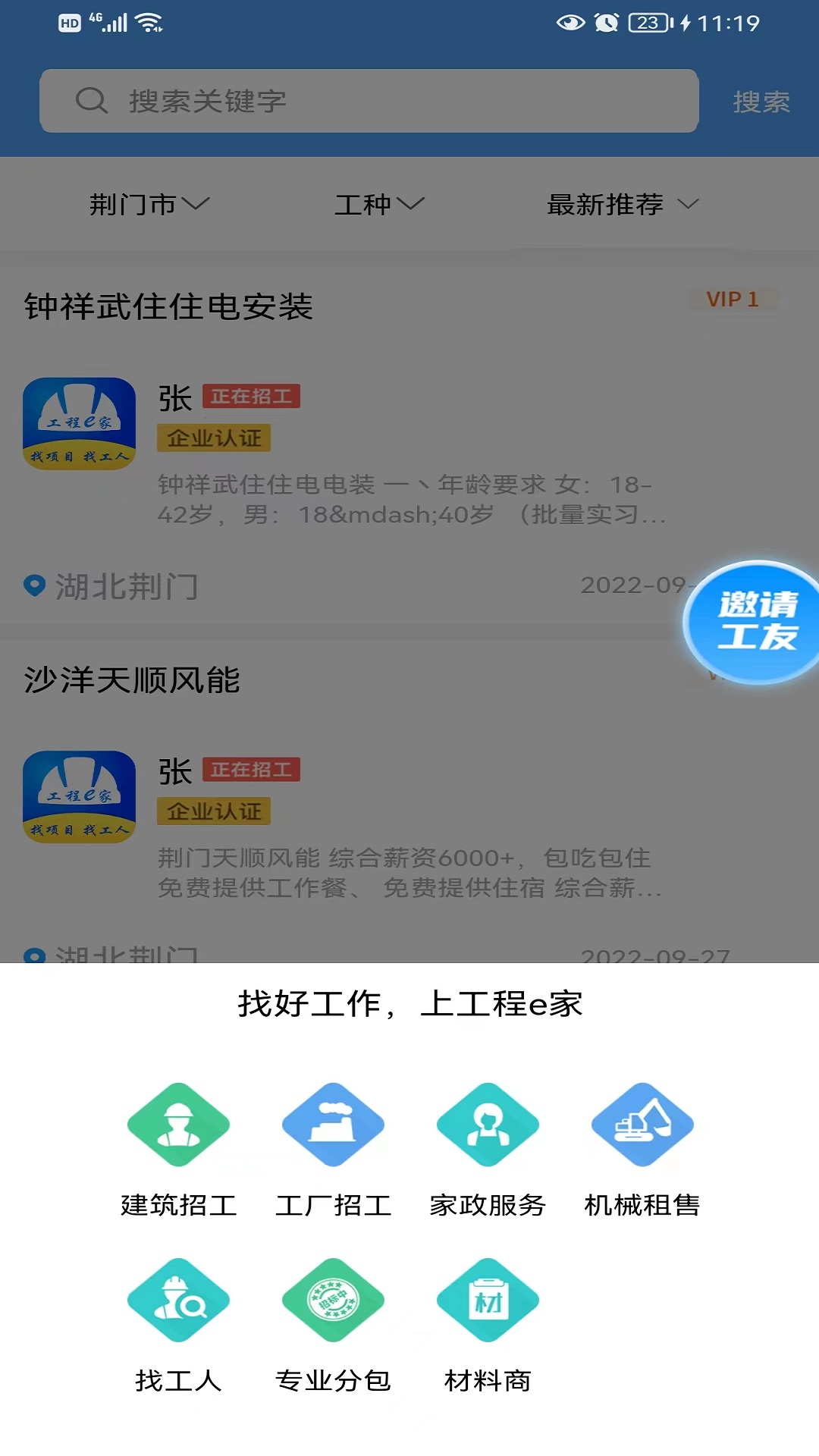Expand the 工种 filter dropdown
The width and height of the screenshot is (819, 1456).
point(379,204)
